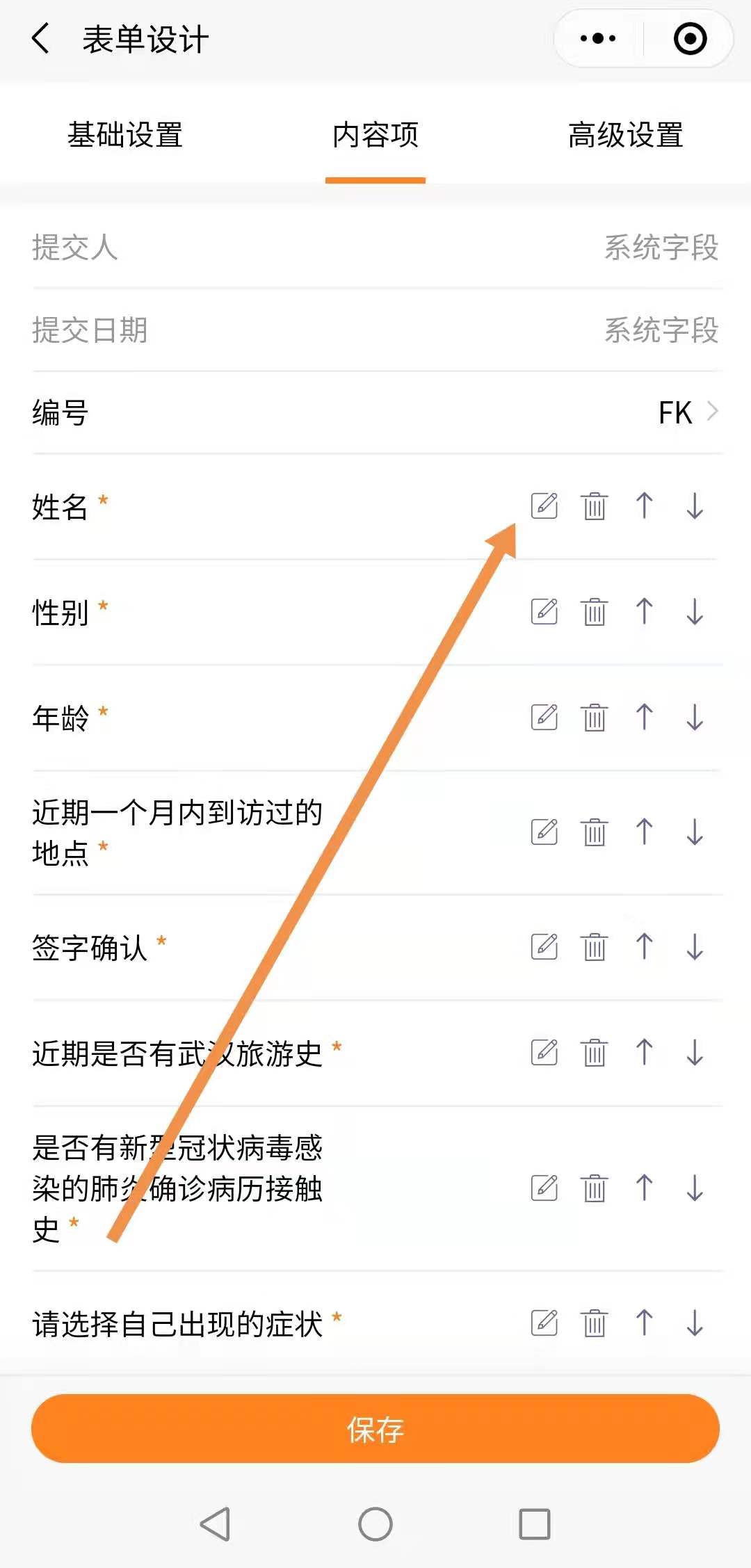This screenshot has height=1568, width=751.
Task: Delete the 姓名 field
Action: (x=595, y=506)
